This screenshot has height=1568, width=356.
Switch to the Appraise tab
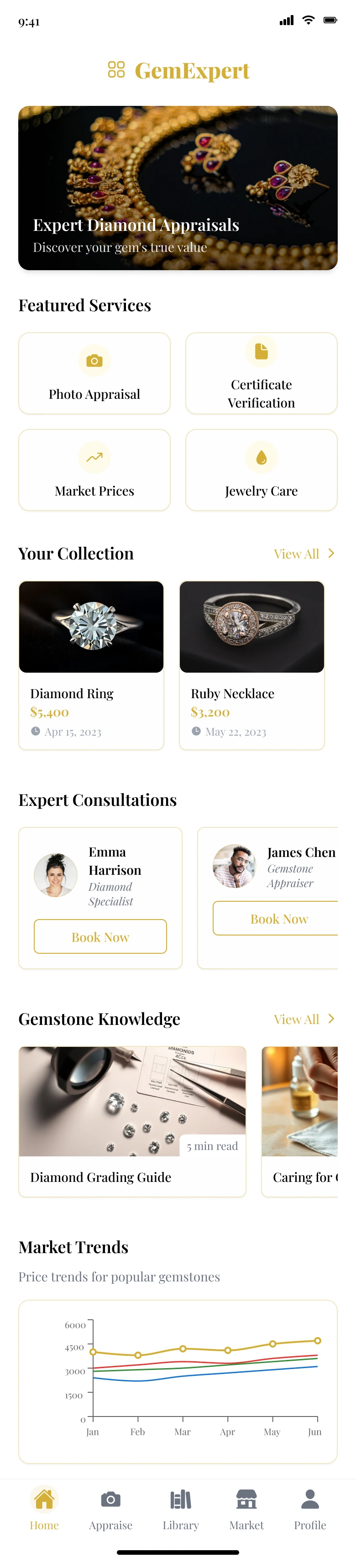pyautogui.click(x=110, y=1509)
